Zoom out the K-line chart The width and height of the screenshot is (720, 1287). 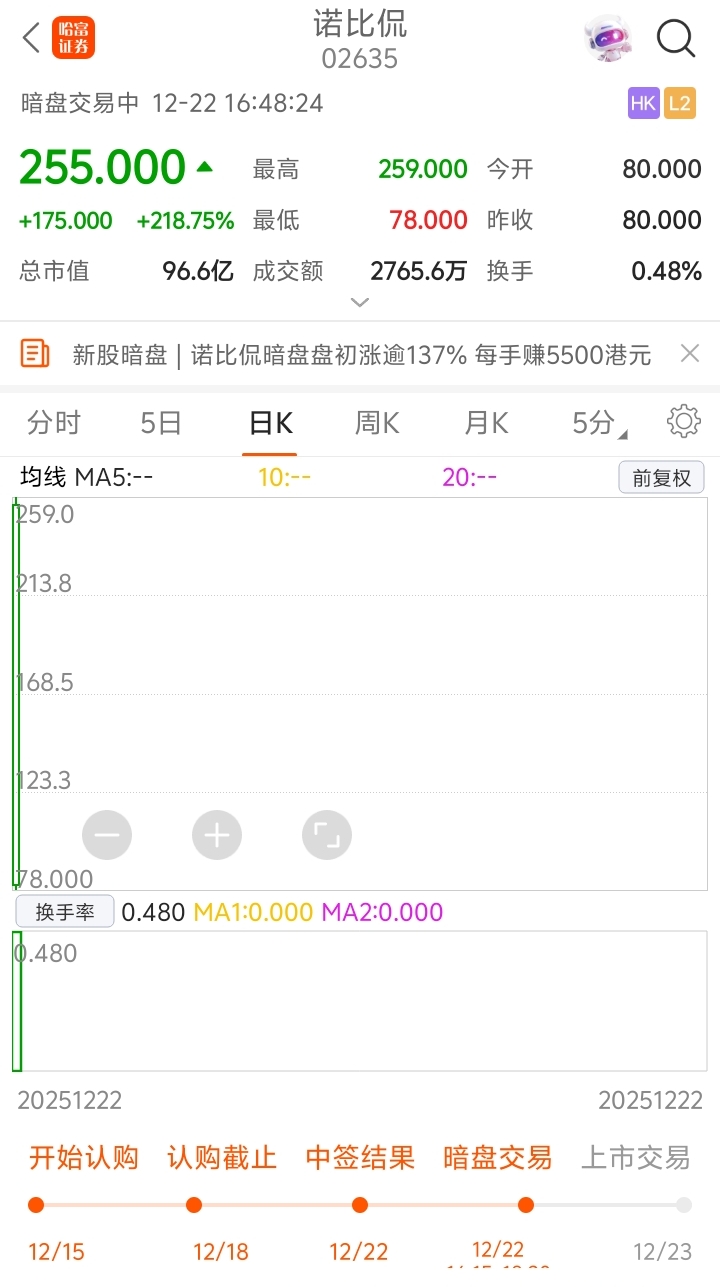(107, 835)
